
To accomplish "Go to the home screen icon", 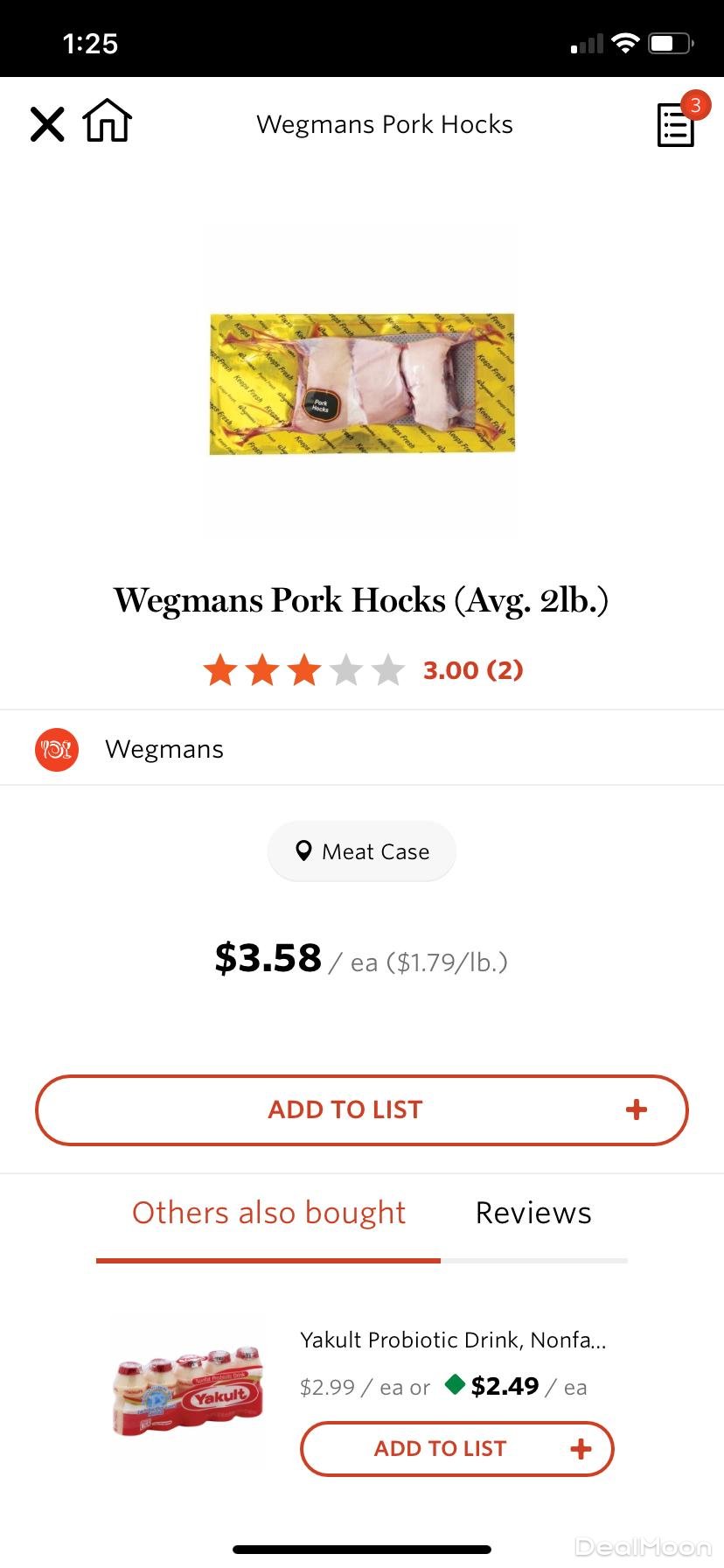I will (108, 121).
